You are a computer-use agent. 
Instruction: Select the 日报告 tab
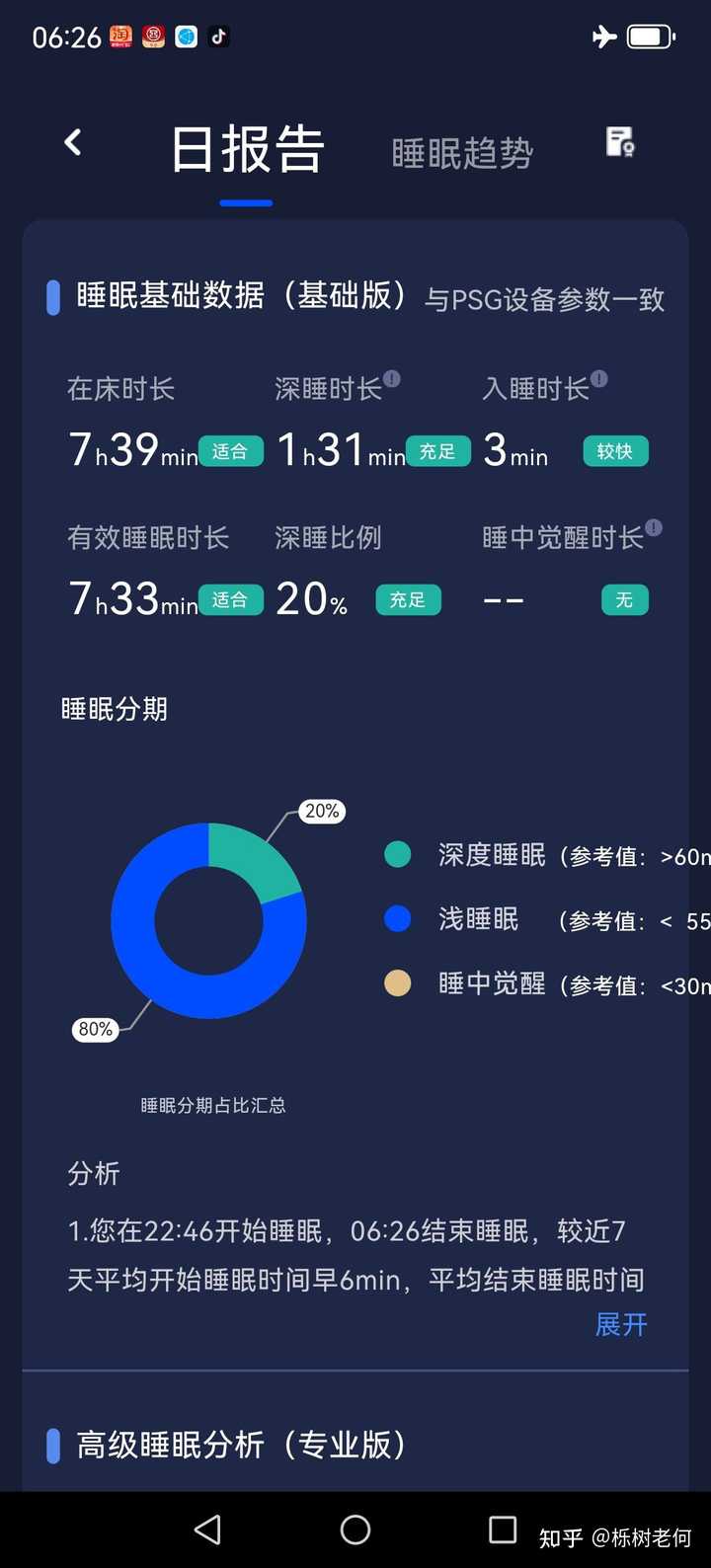click(x=247, y=150)
